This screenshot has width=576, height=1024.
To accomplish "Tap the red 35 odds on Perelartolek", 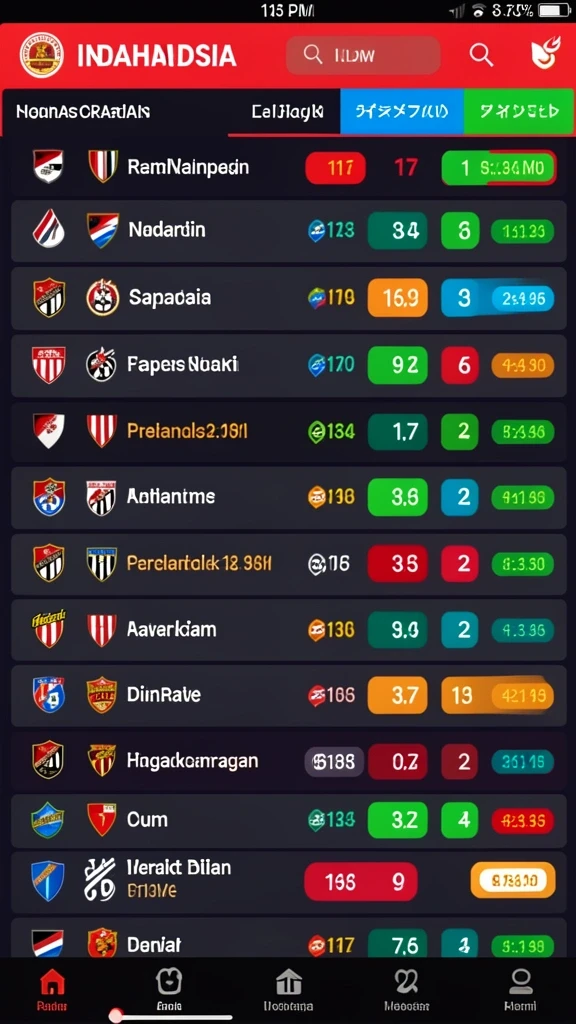I will pyautogui.click(x=398, y=564).
